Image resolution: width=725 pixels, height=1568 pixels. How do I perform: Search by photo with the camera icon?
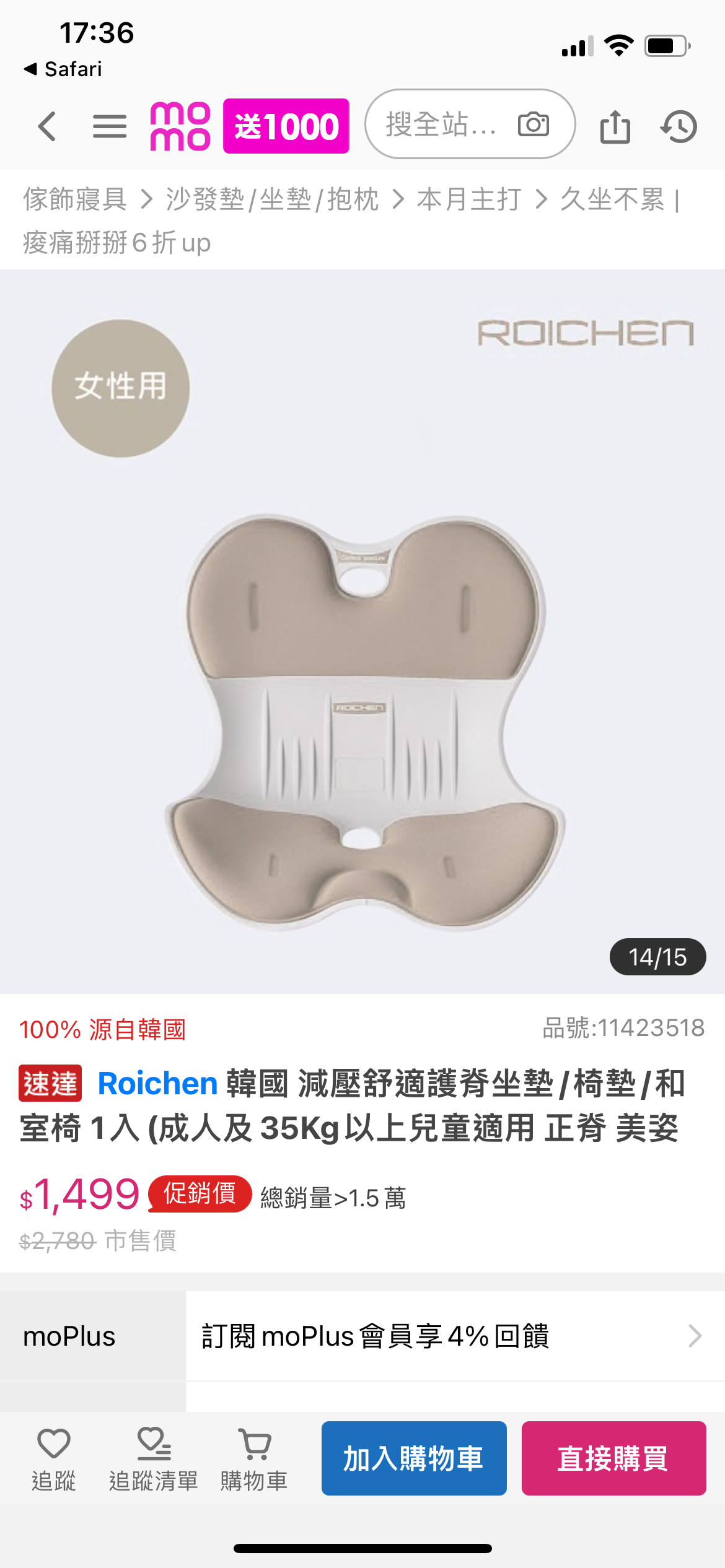tap(533, 124)
